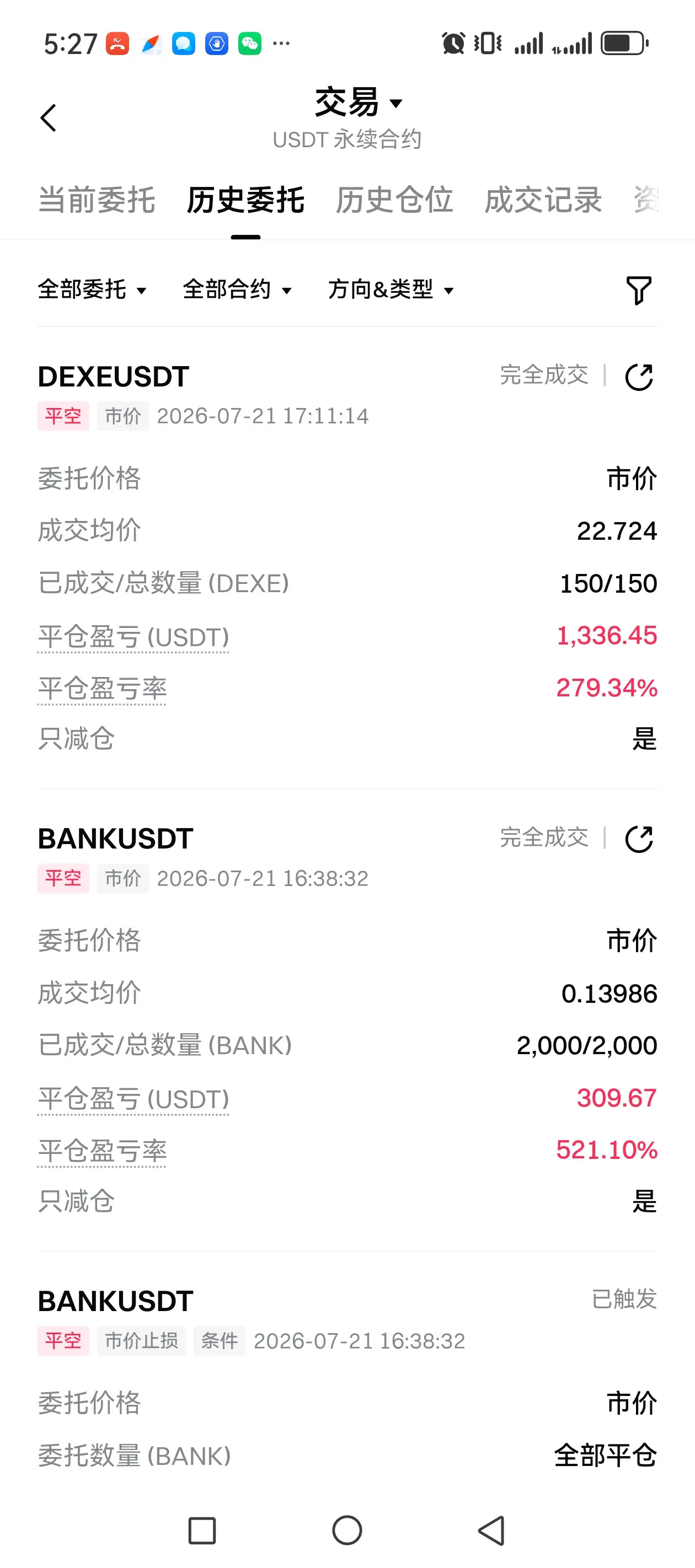Go back using the top-left arrow
The image size is (695, 1568).
(49, 117)
